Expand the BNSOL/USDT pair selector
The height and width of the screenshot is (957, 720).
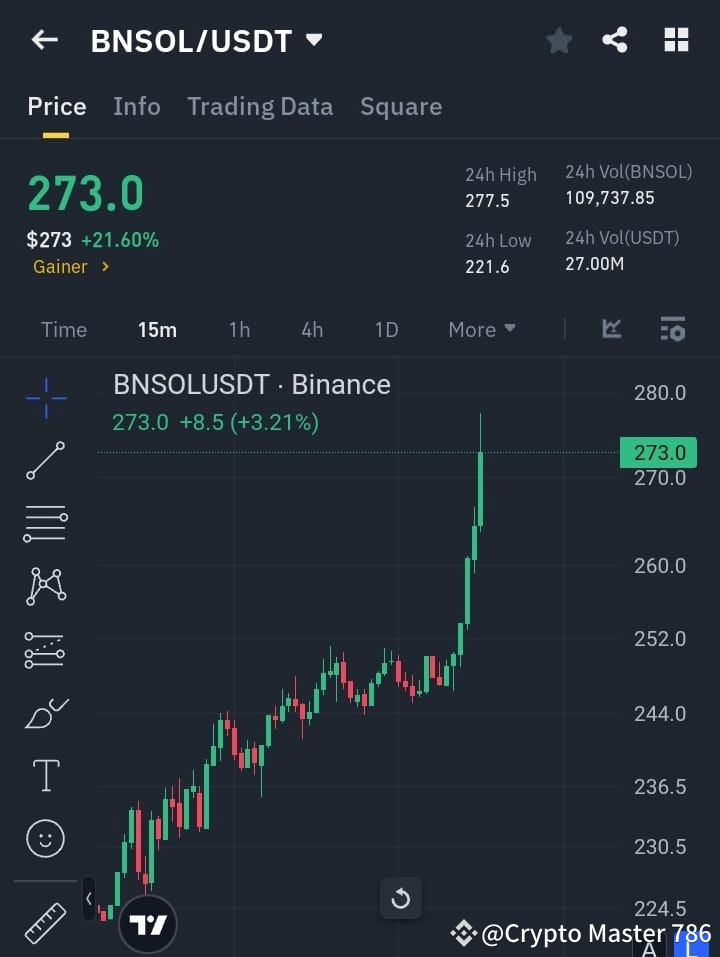[313, 40]
